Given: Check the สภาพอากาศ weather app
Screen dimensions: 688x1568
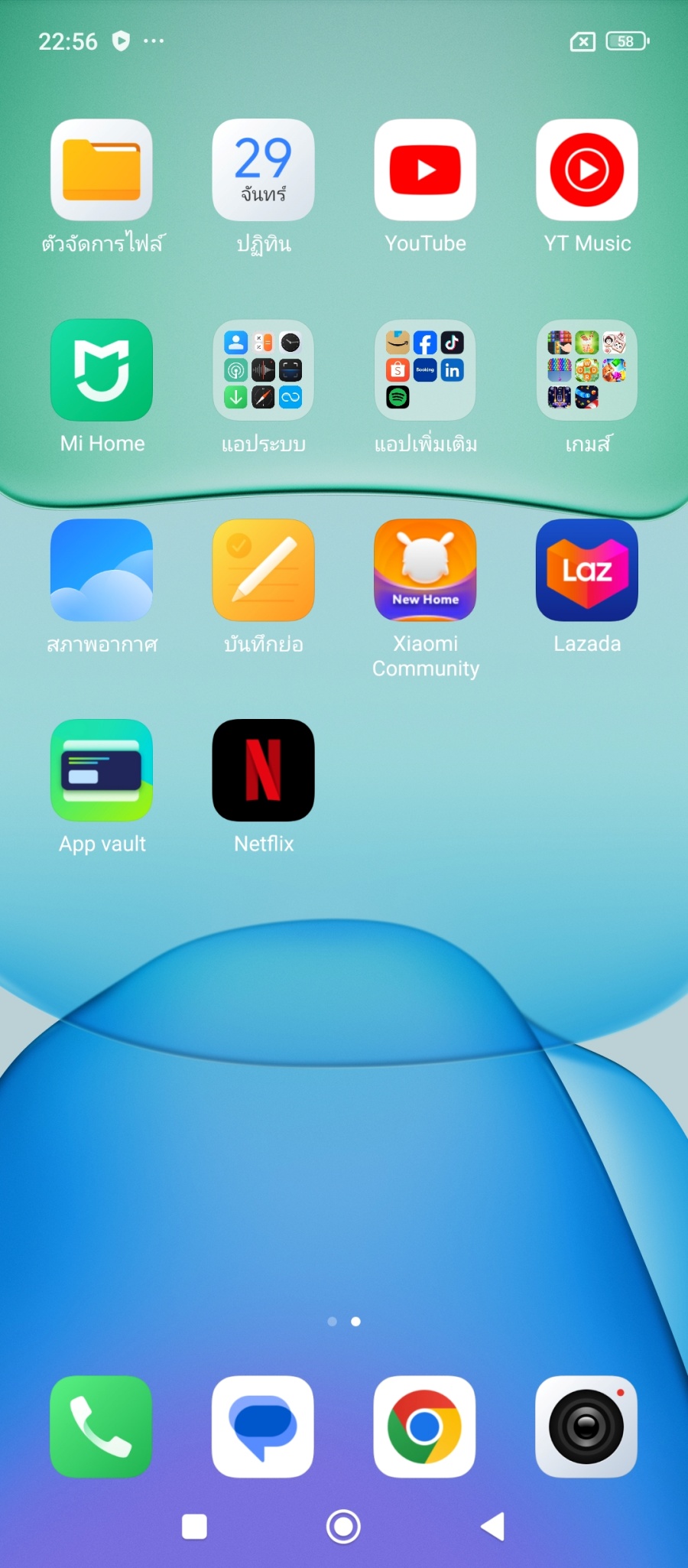Looking at the screenshot, I should coord(102,571).
